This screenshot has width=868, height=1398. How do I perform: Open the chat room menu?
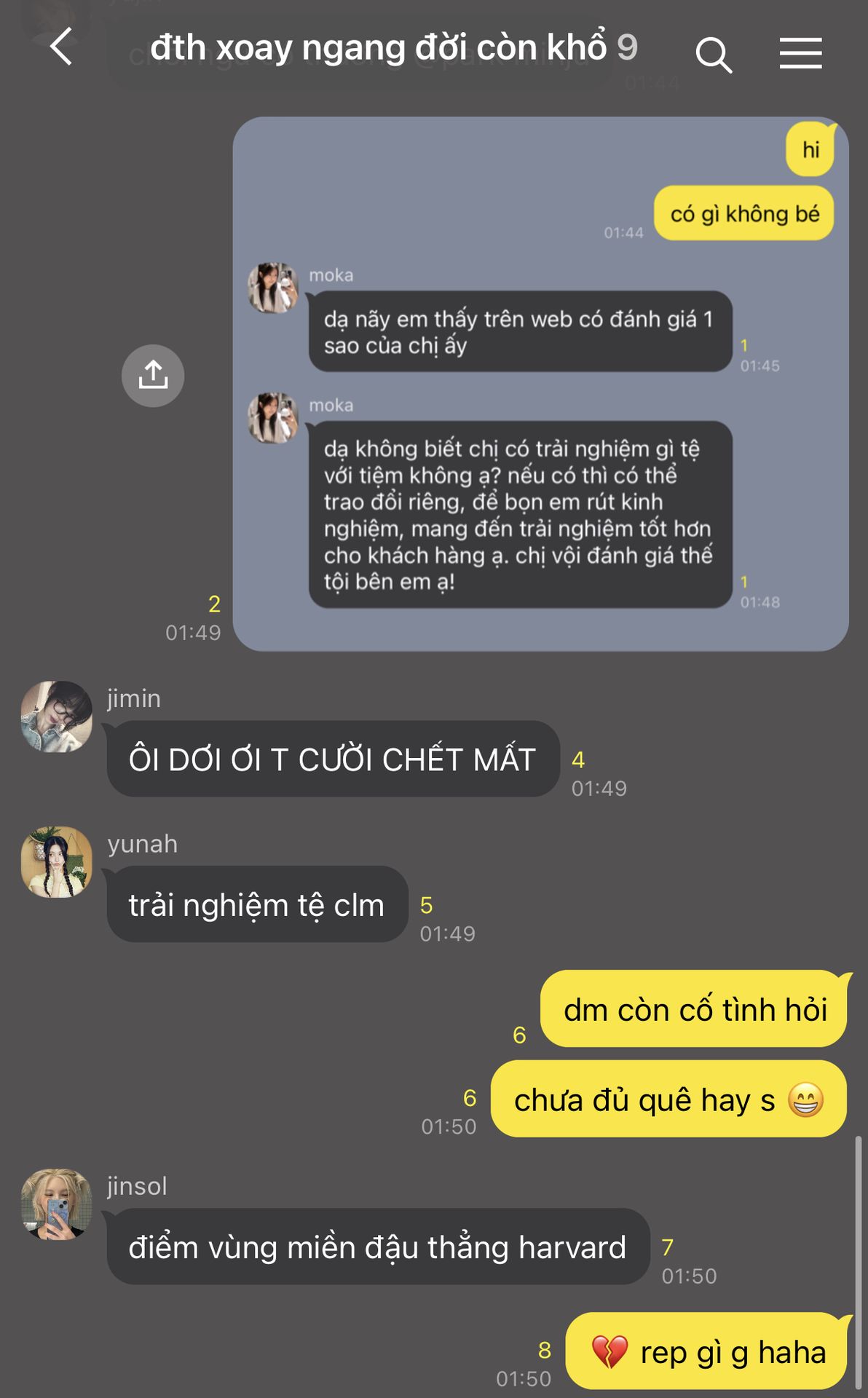click(x=800, y=54)
